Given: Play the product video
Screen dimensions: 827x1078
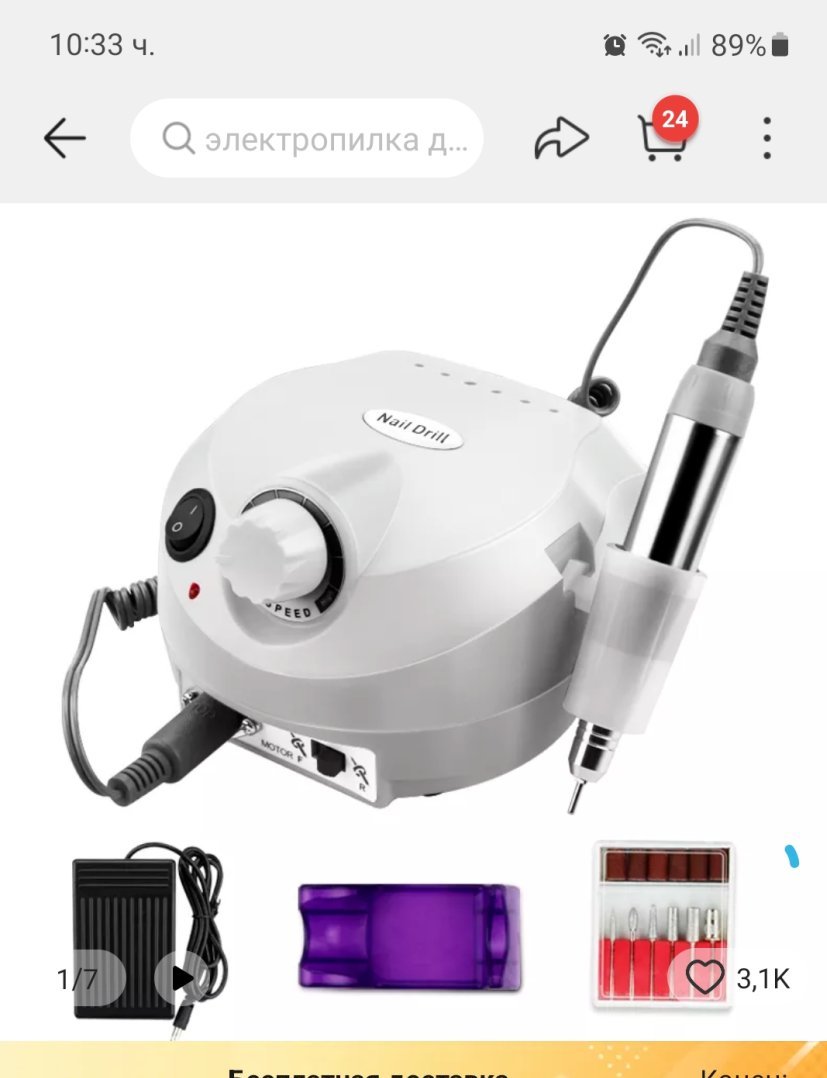Looking at the screenshot, I should point(183,977).
